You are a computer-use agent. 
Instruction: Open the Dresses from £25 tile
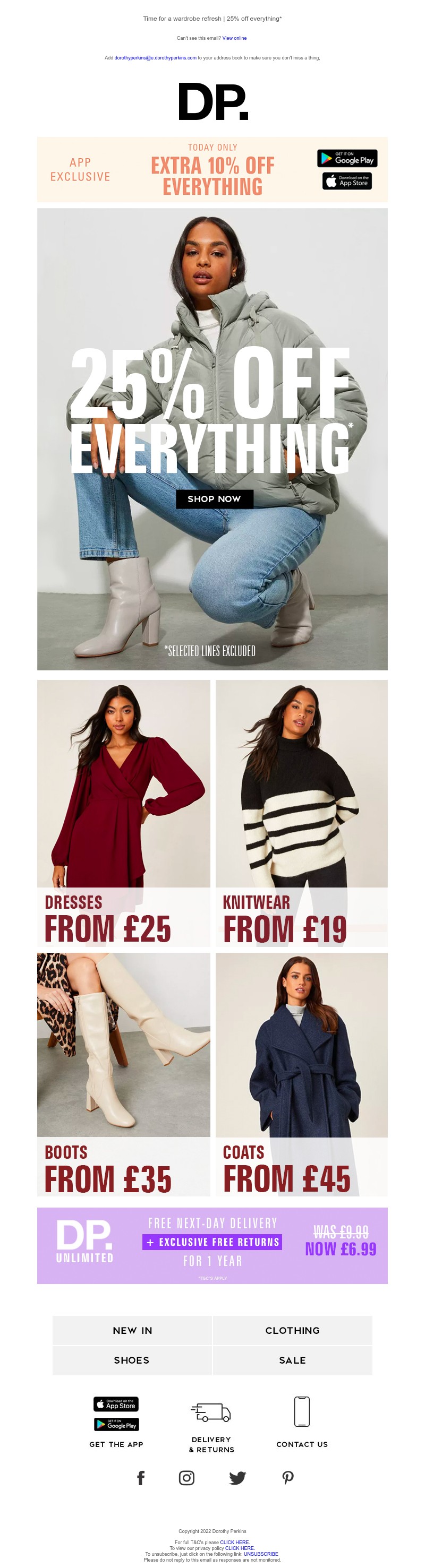[124, 813]
